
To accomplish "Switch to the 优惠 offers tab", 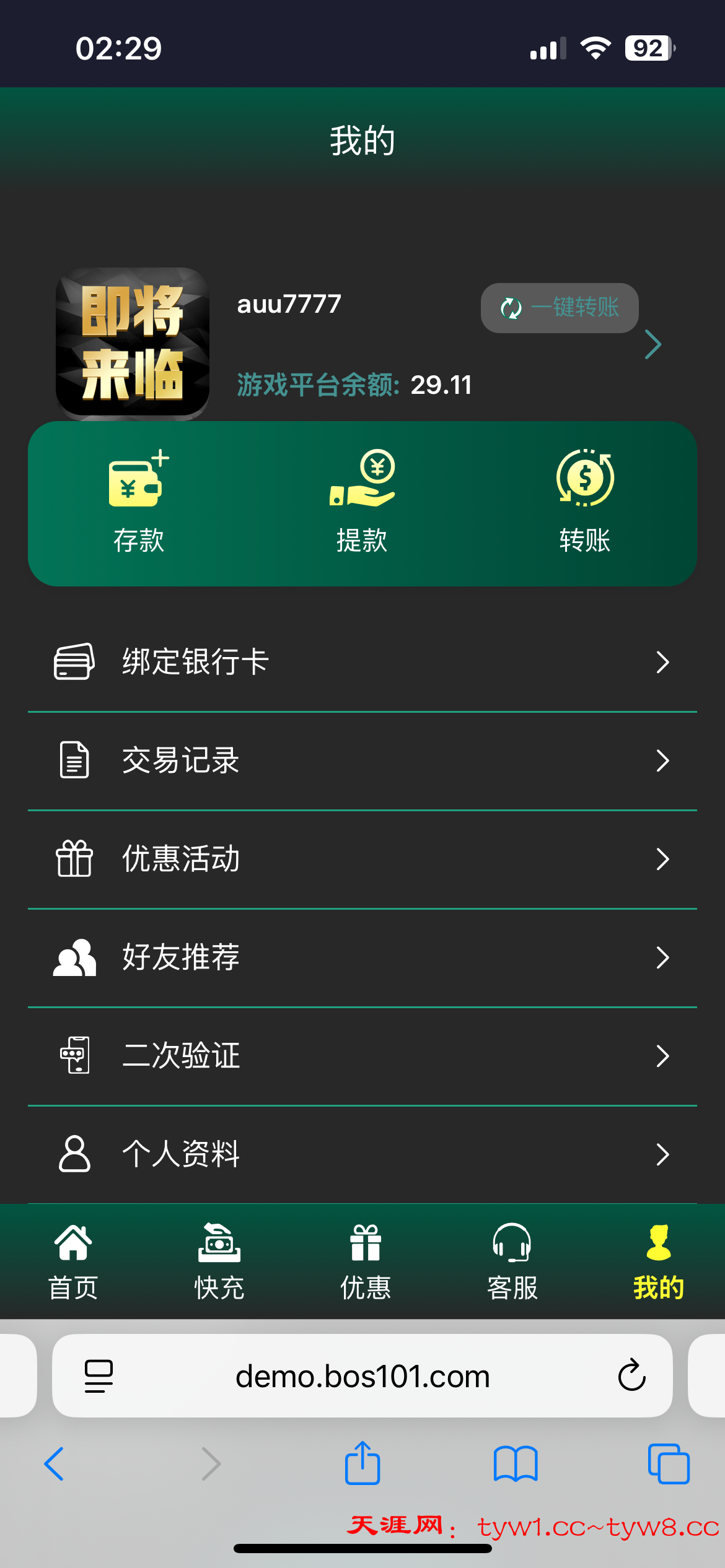I will (366, 1262).
